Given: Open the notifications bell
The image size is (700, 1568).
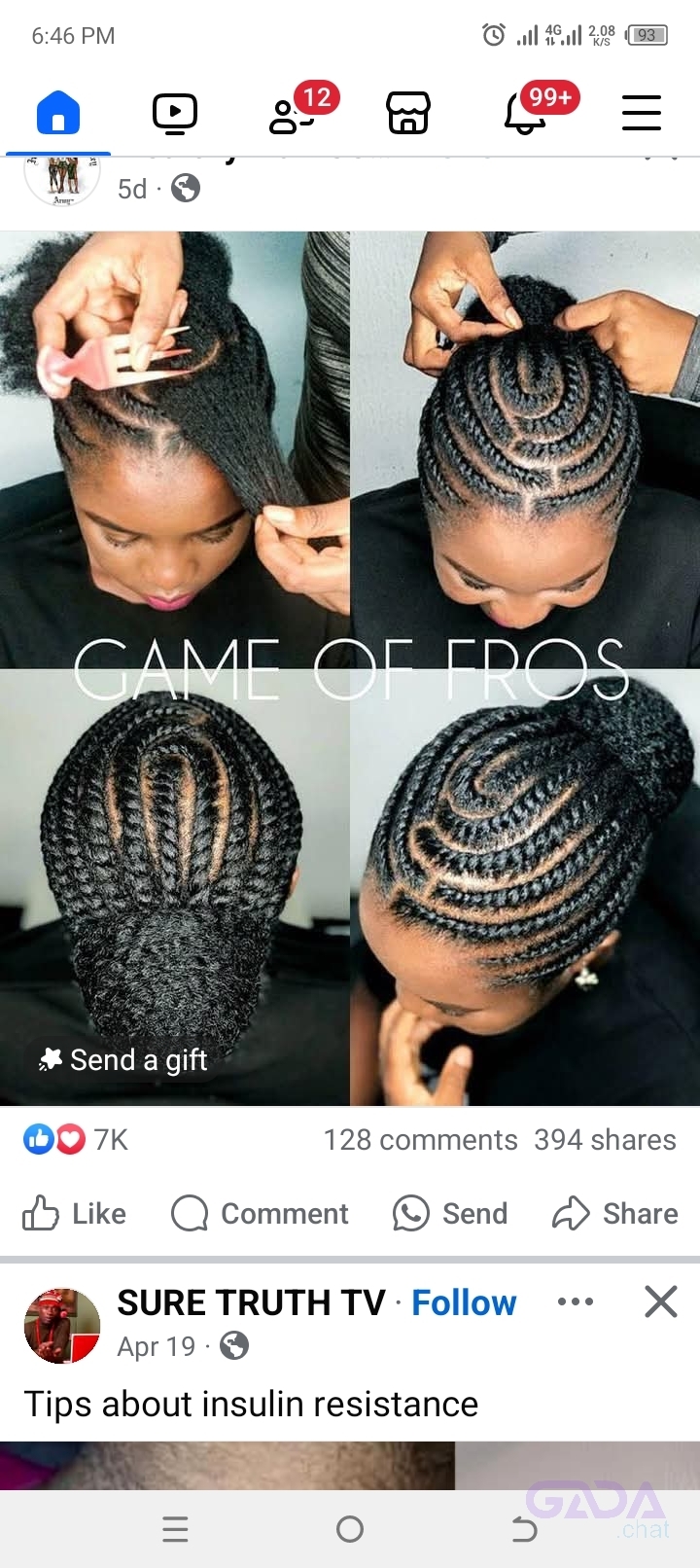Looking at the screenshot, I should click(525, 115).
